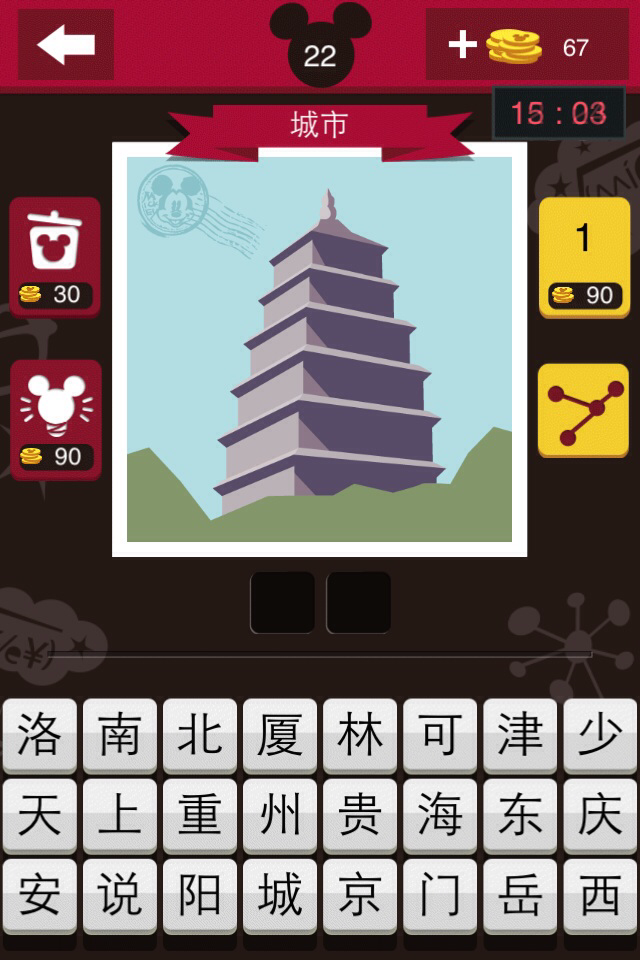Tap the character 重
The height and width of the screenshot is (960, 640).
(x=200, y=816)
